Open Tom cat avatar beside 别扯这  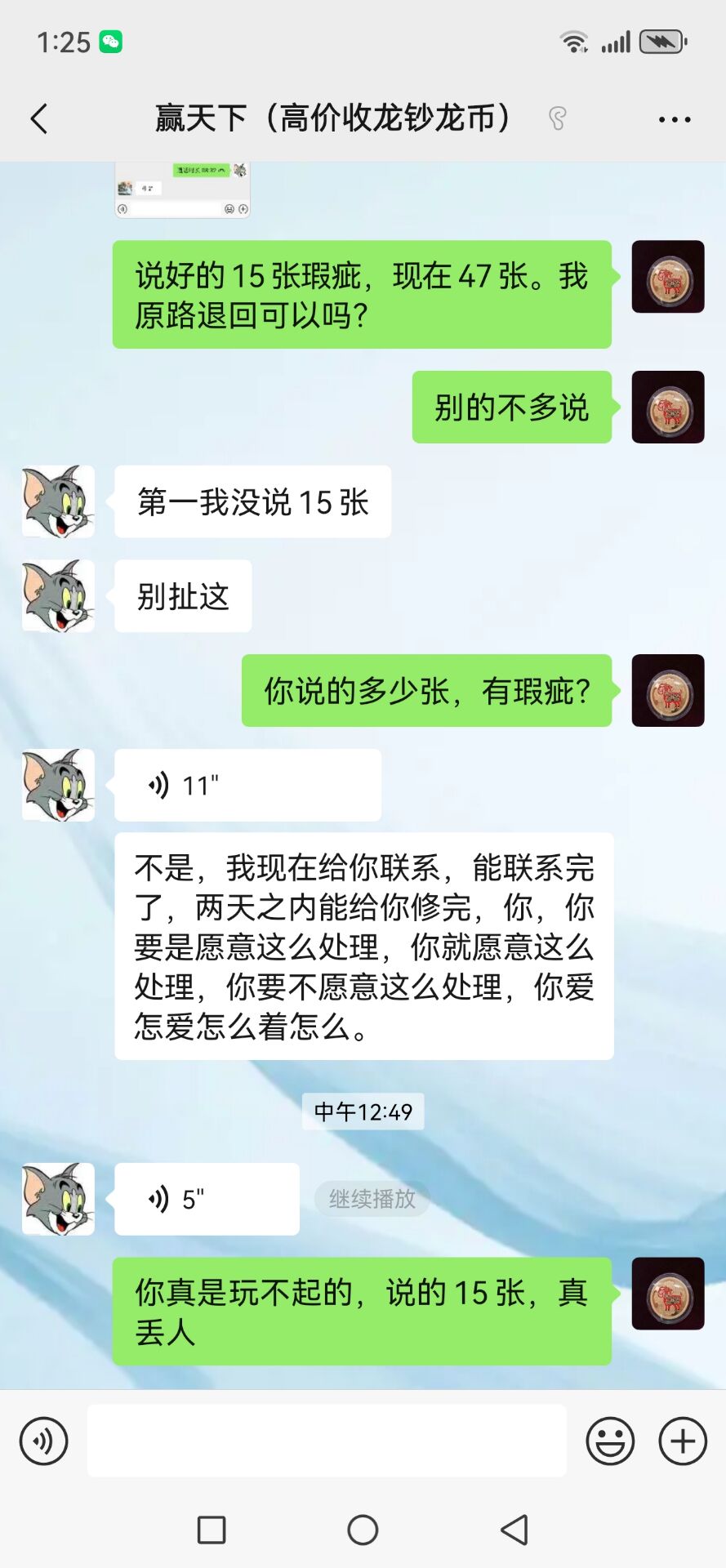point(58,596)
